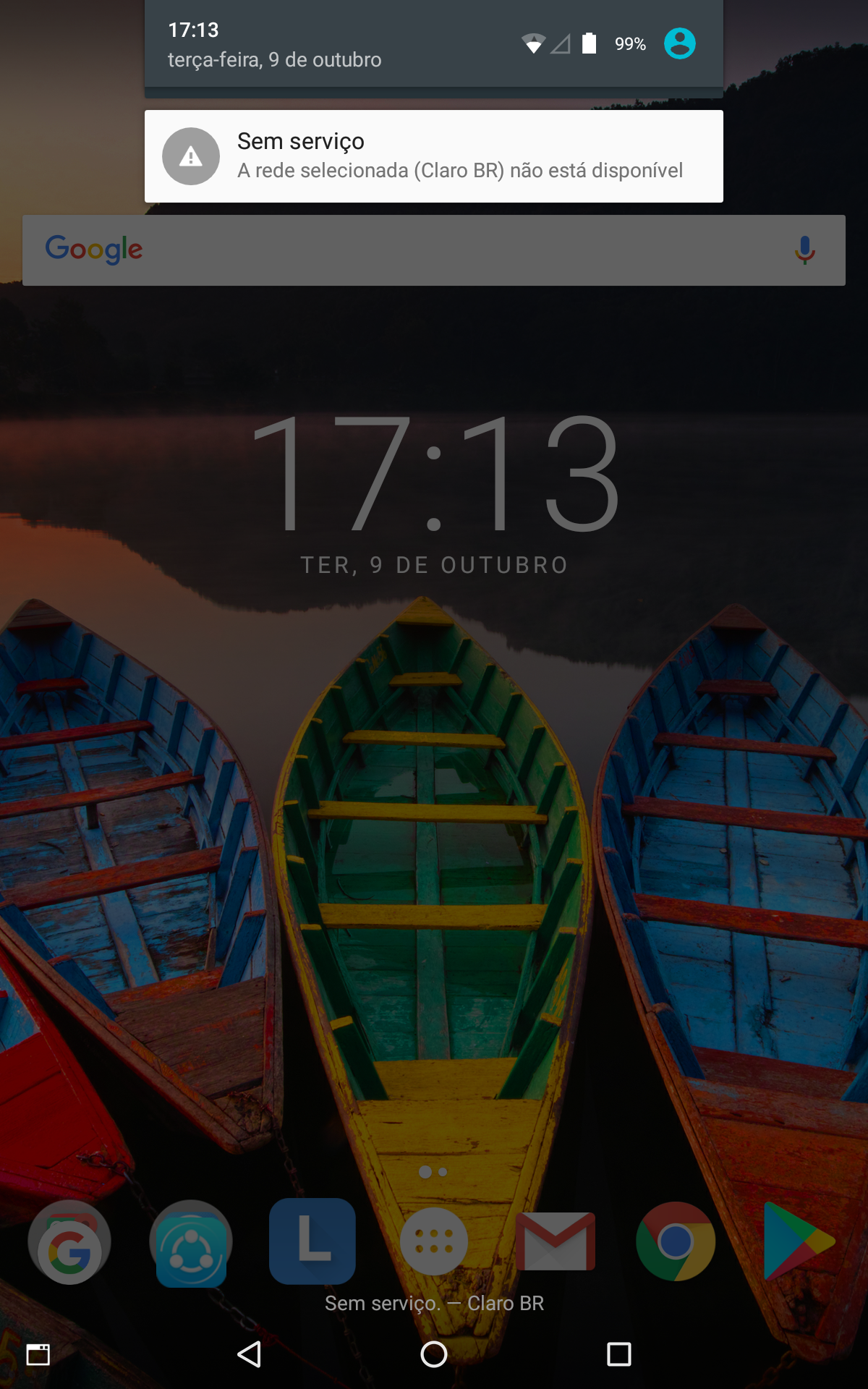868x1389 pixels.
Task: Open the user profile icon
Action: point(679,43)
